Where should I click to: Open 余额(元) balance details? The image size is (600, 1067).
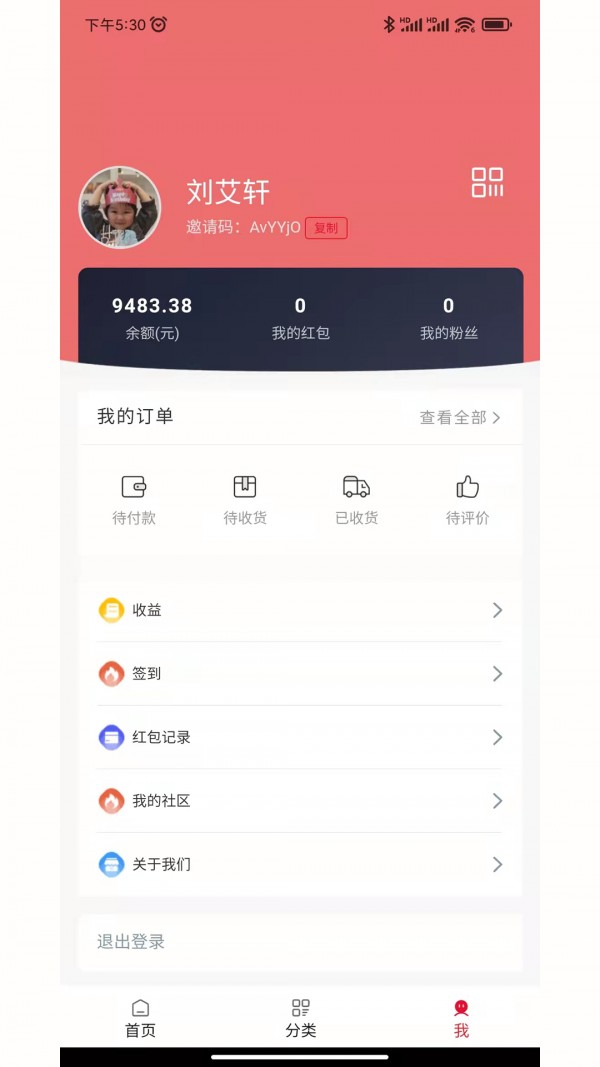pyautogui.click(x=152, y=318)
